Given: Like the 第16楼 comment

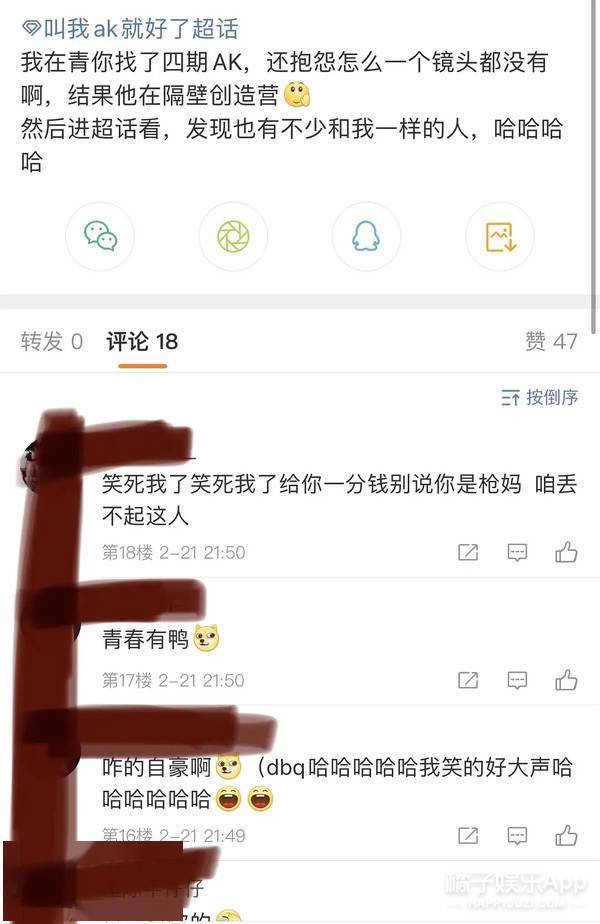Looking at the screenshot, I should [566, 835].
